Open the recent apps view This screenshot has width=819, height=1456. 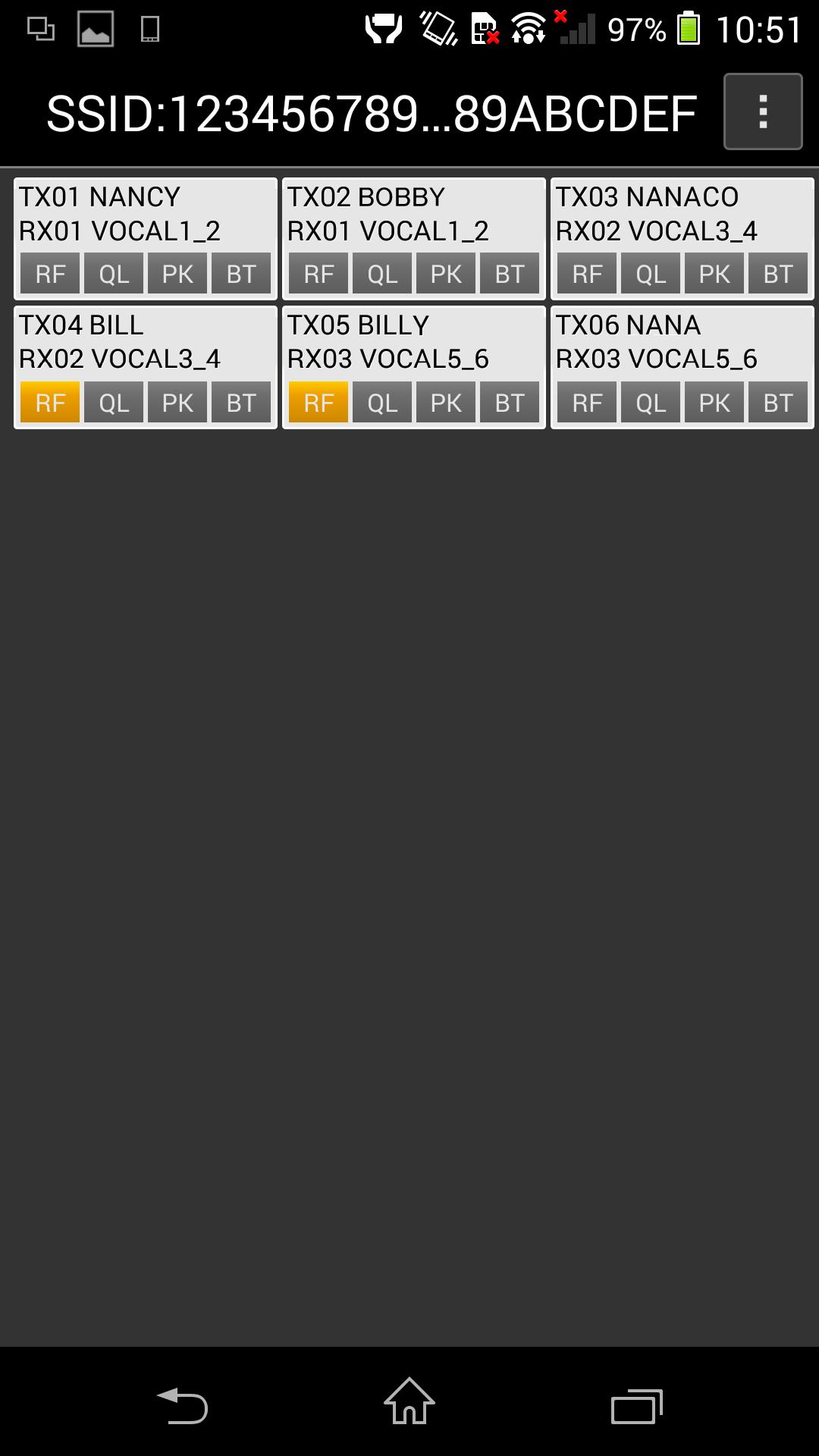coord(637,1404)
